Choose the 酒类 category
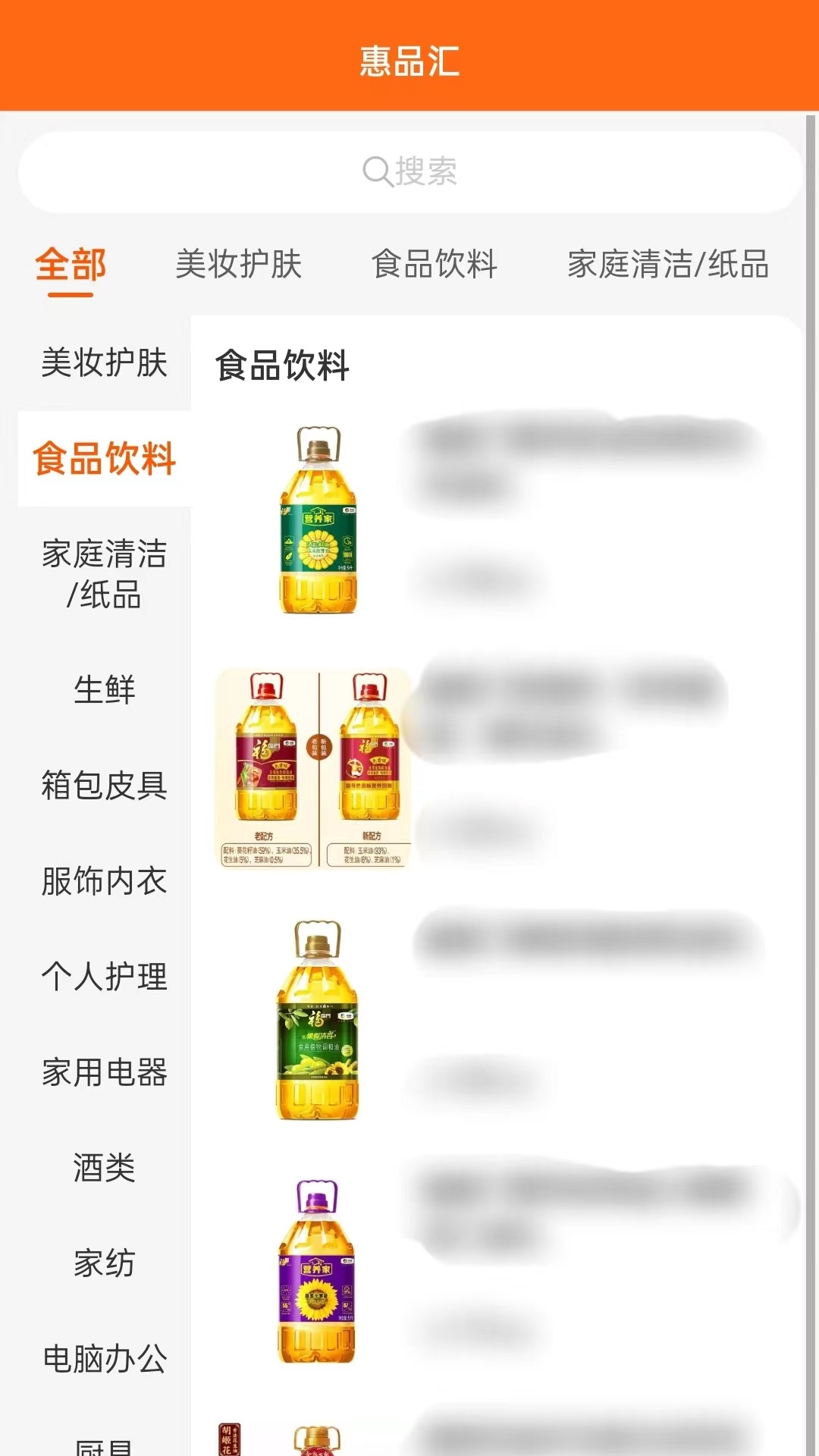This screenshot has height=1456, width=819. 105,1167
